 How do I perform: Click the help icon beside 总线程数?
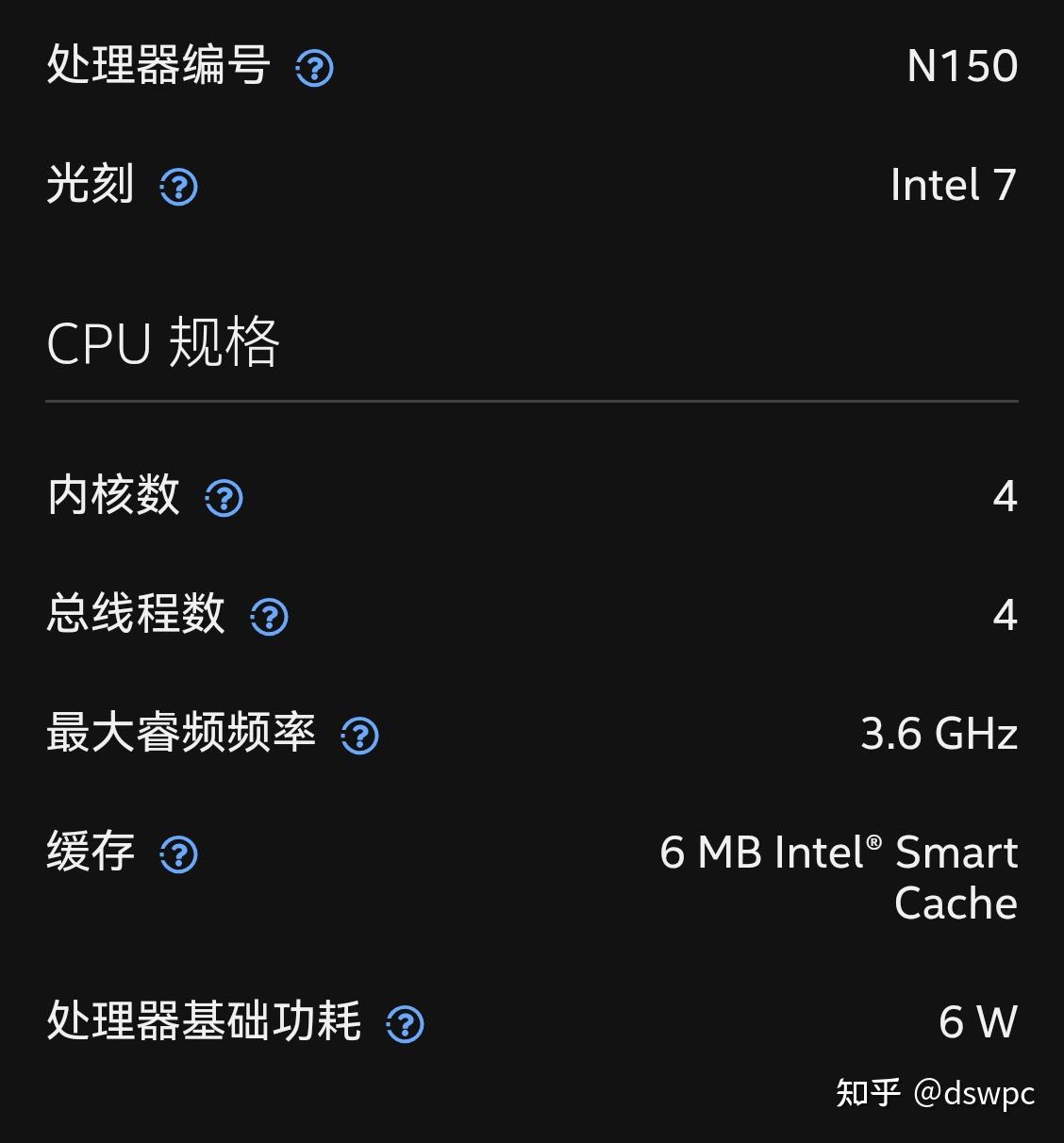[270, 617]
